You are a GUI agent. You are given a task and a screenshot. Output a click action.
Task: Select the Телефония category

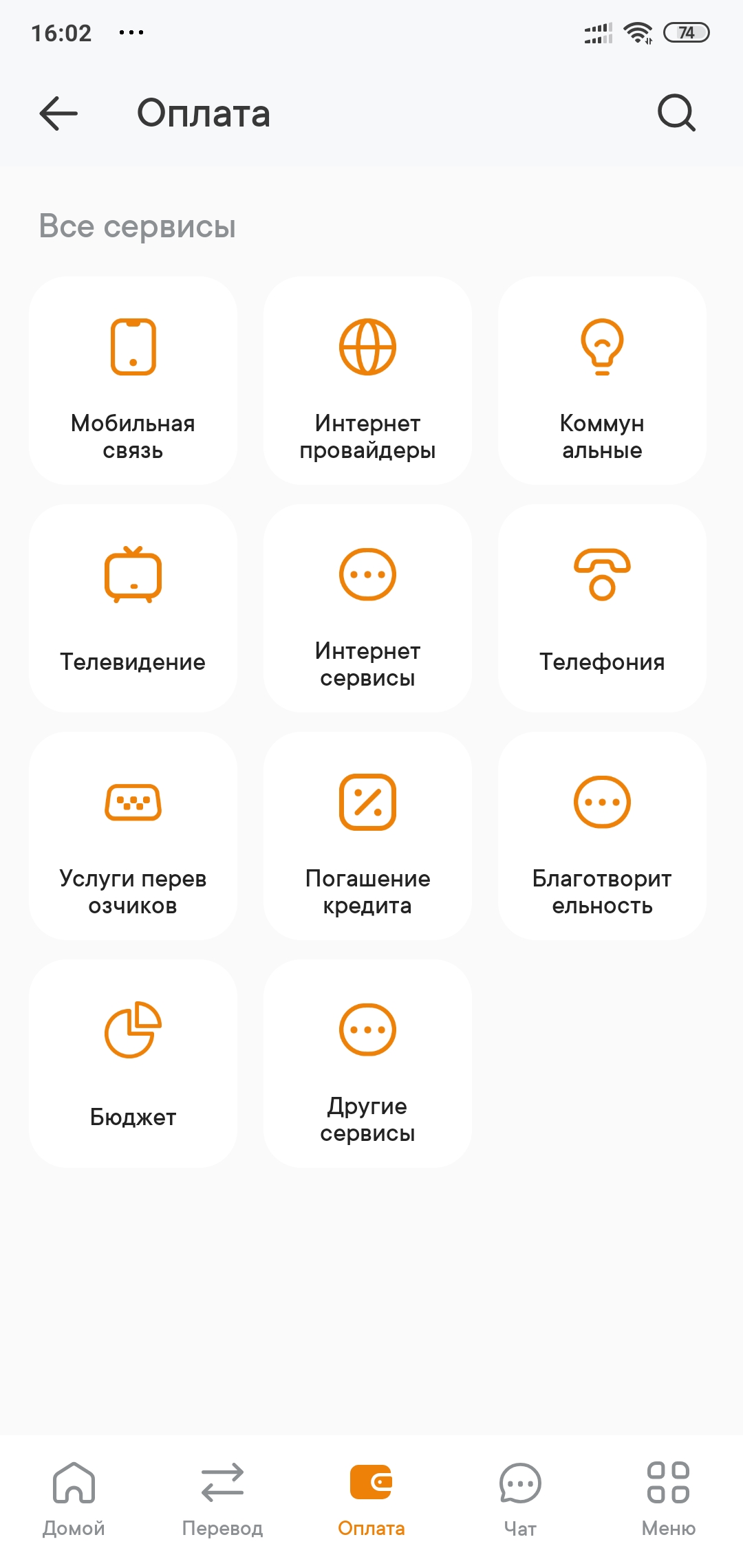pyautogui.click(x=602, y=609)
